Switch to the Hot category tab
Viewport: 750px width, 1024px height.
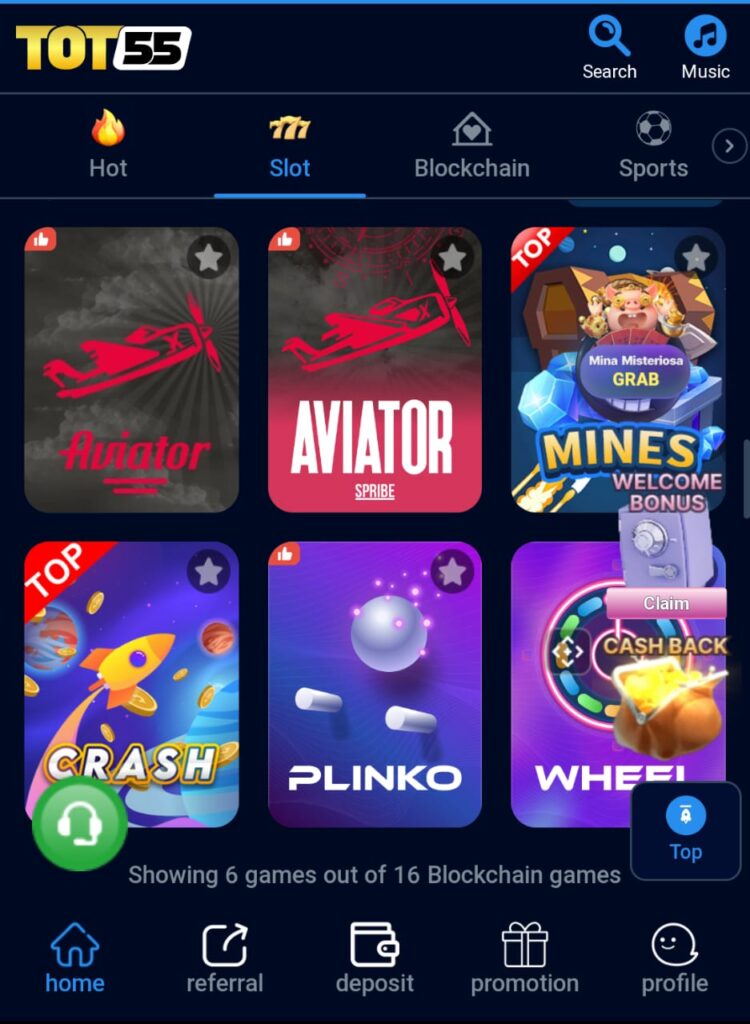pos(108,146)
